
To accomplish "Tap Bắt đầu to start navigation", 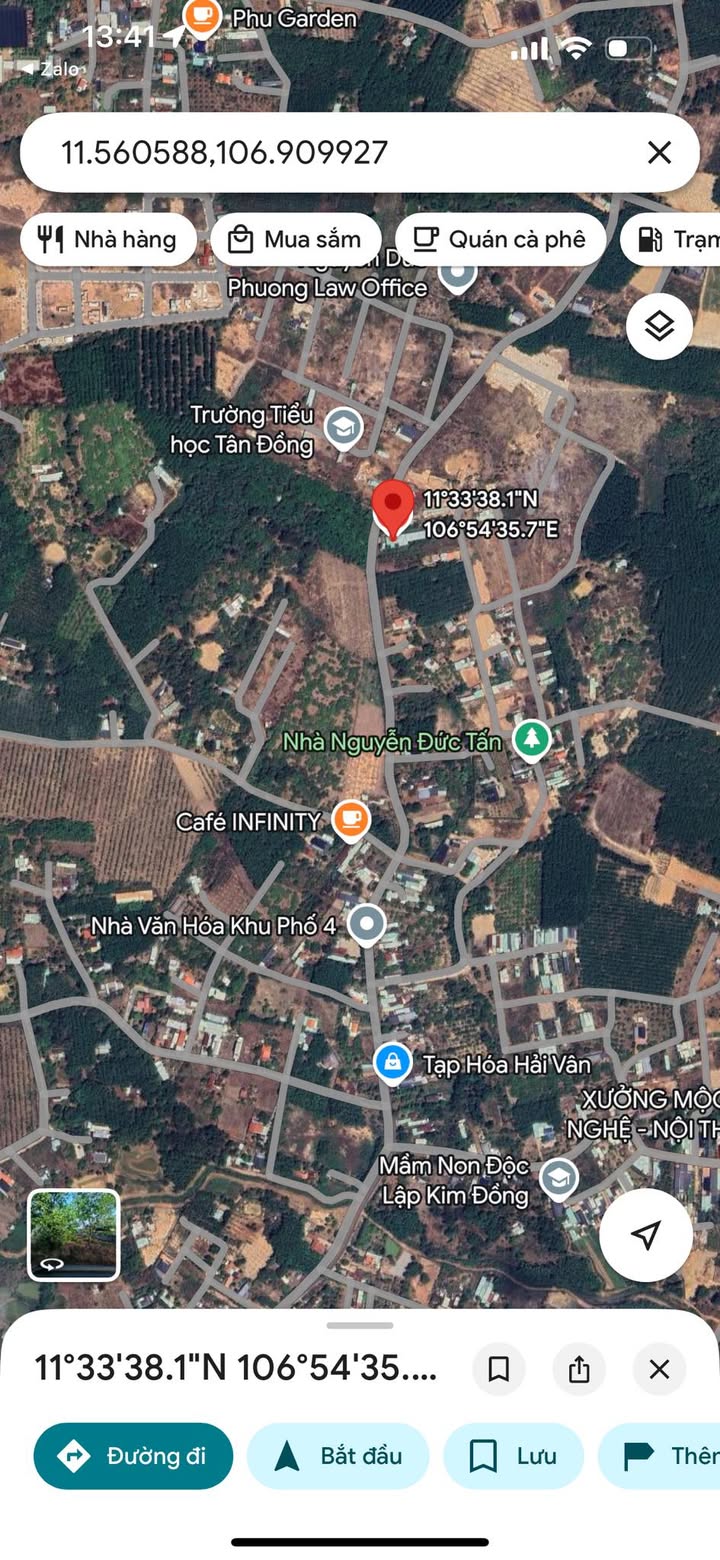I will pyautogui.click(x=338, y=1456).
